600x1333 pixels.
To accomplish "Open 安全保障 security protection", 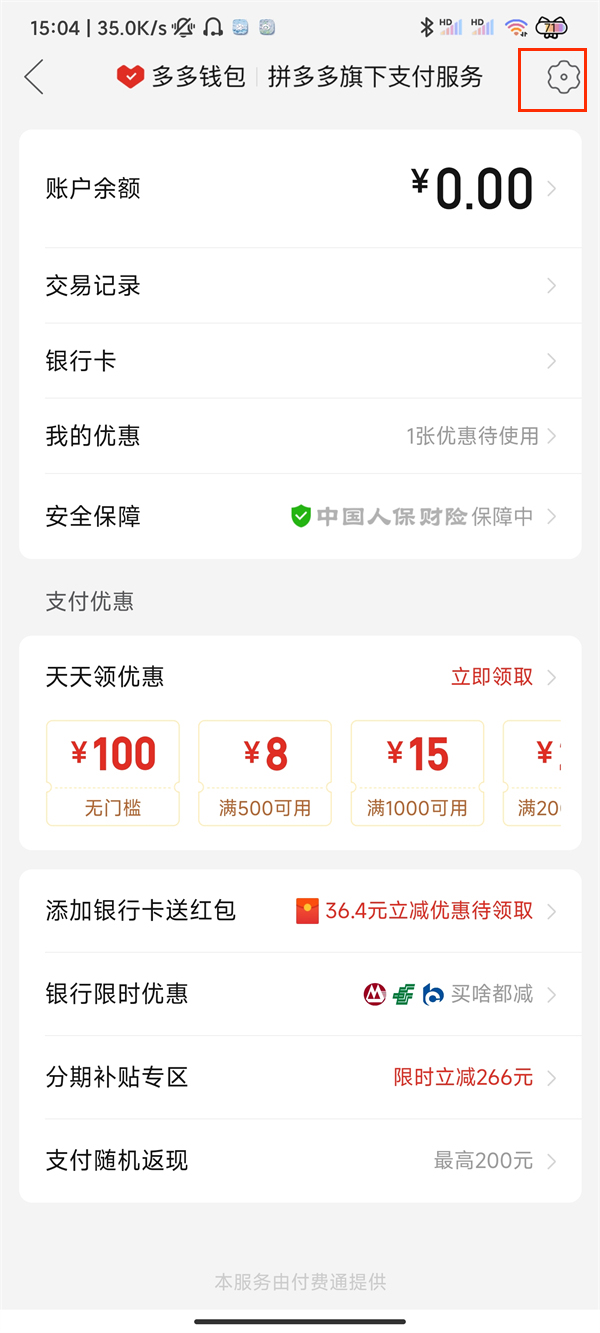I will click(300, 516).
